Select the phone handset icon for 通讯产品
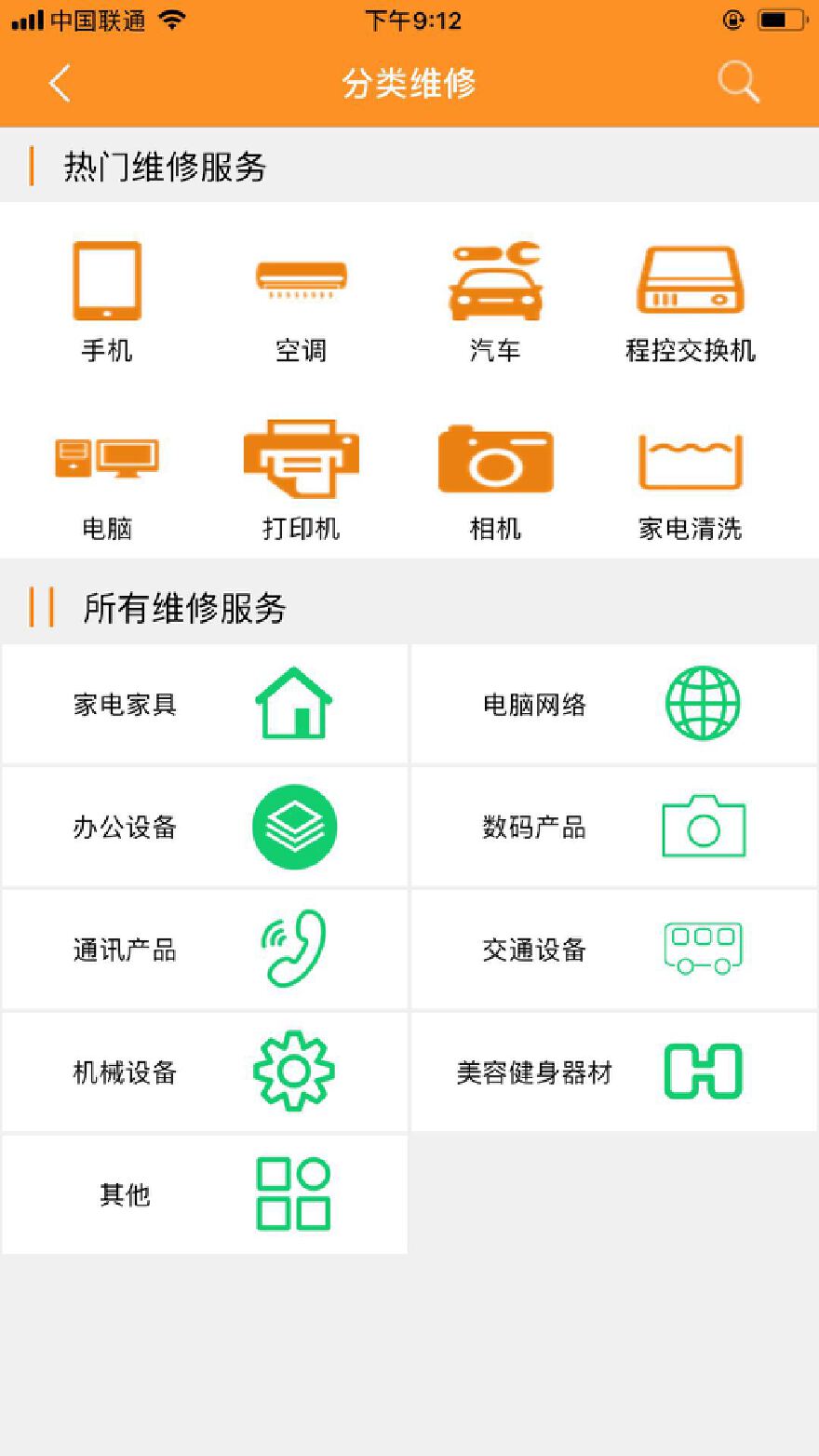 click(x=293, y=950)
